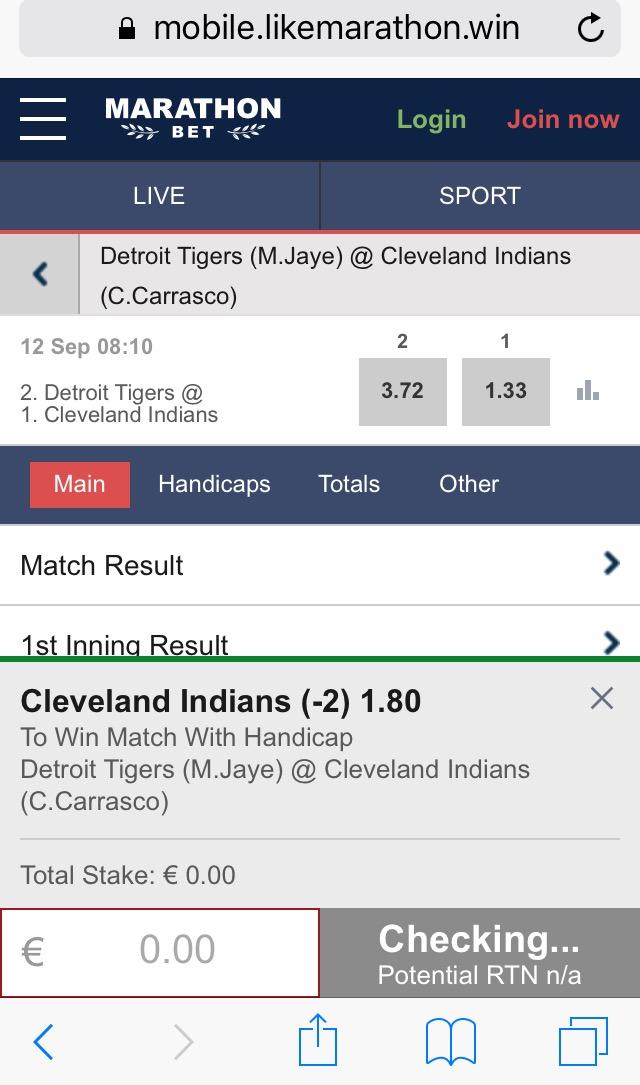Select Cleveland Indians odds 1.33

[x=506, y=392]
